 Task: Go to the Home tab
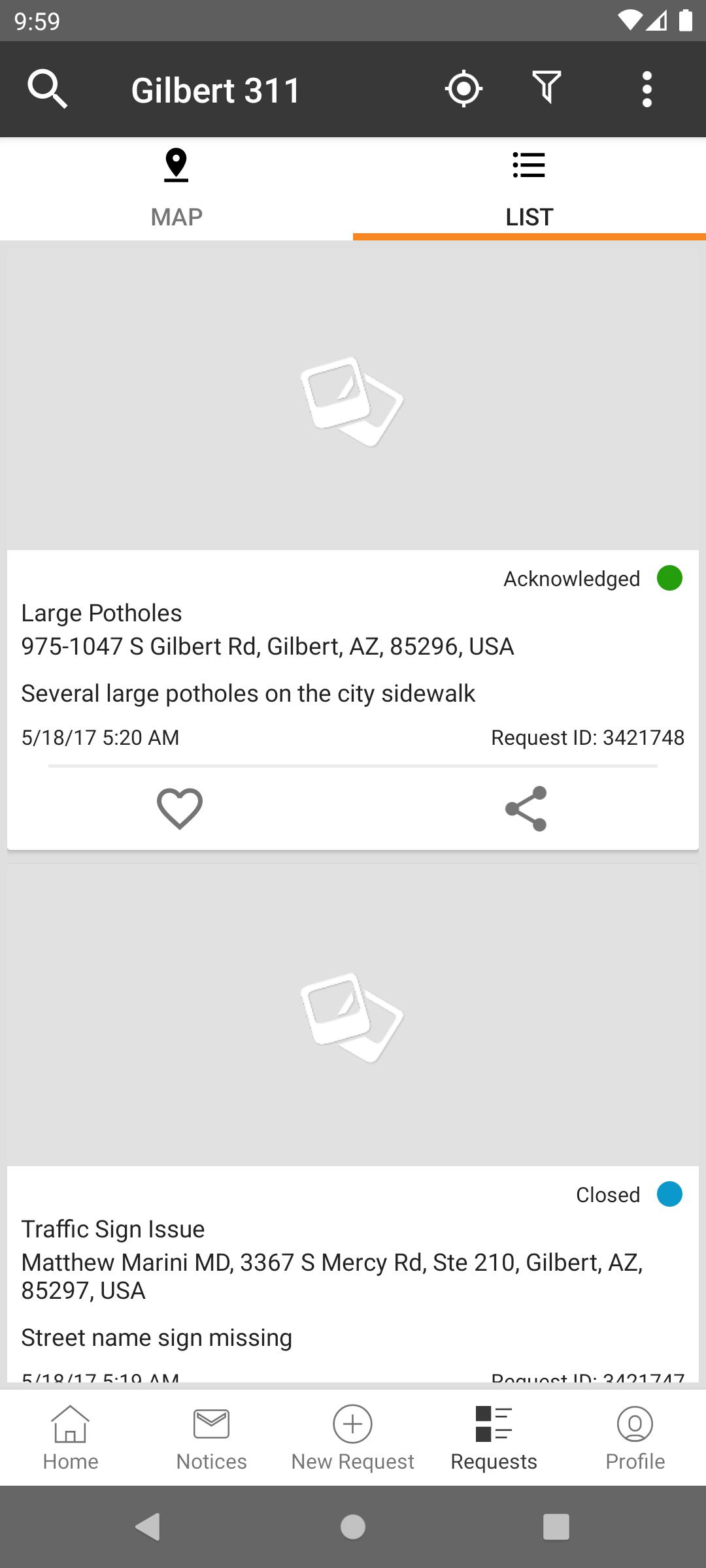tap(71, 1437)
